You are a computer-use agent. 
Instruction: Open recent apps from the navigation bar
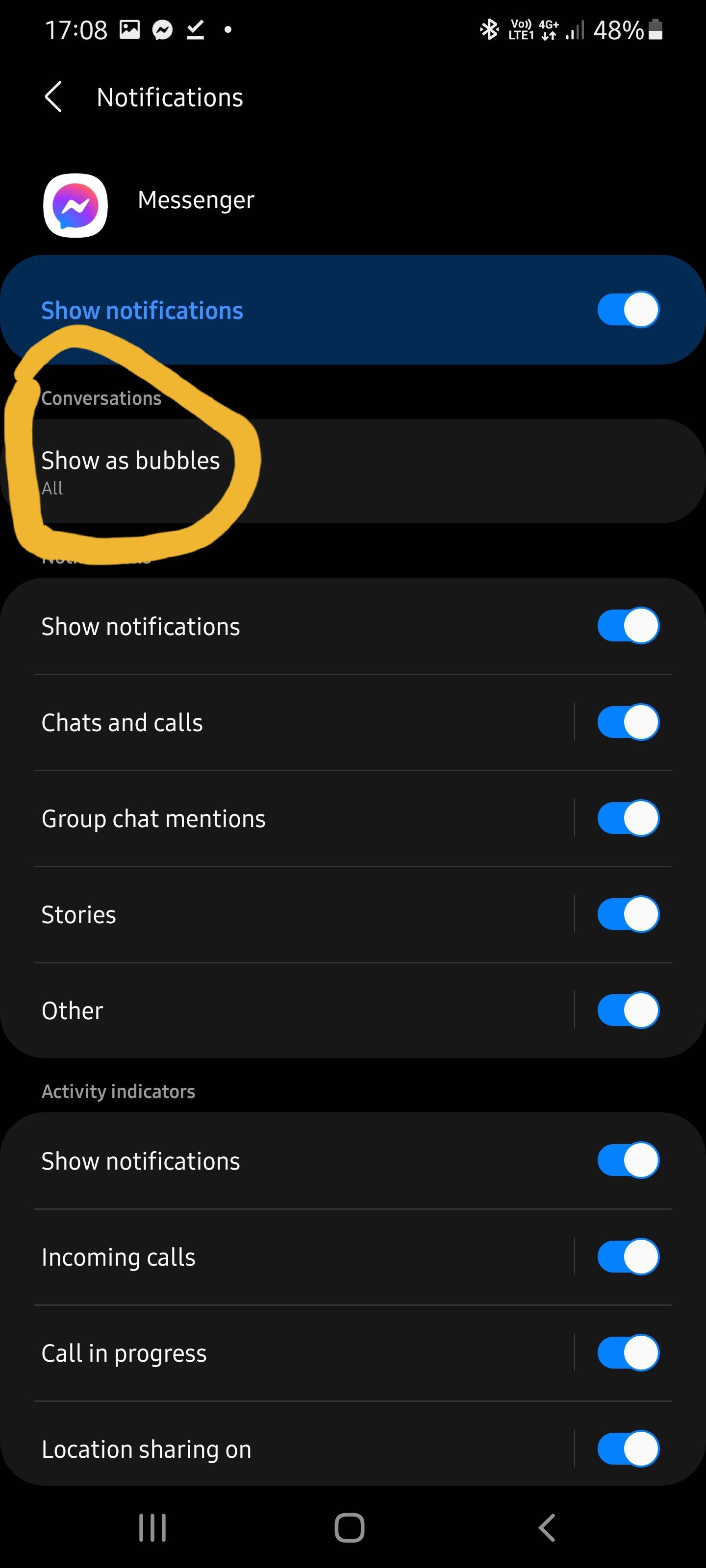(152, 1528)
